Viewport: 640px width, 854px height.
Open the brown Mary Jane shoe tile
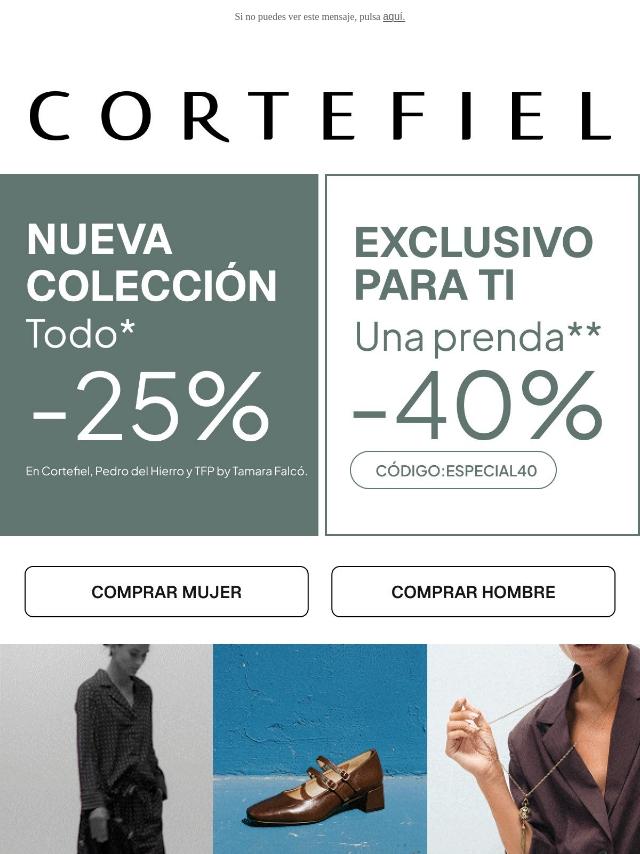click(x=320, y=749)
